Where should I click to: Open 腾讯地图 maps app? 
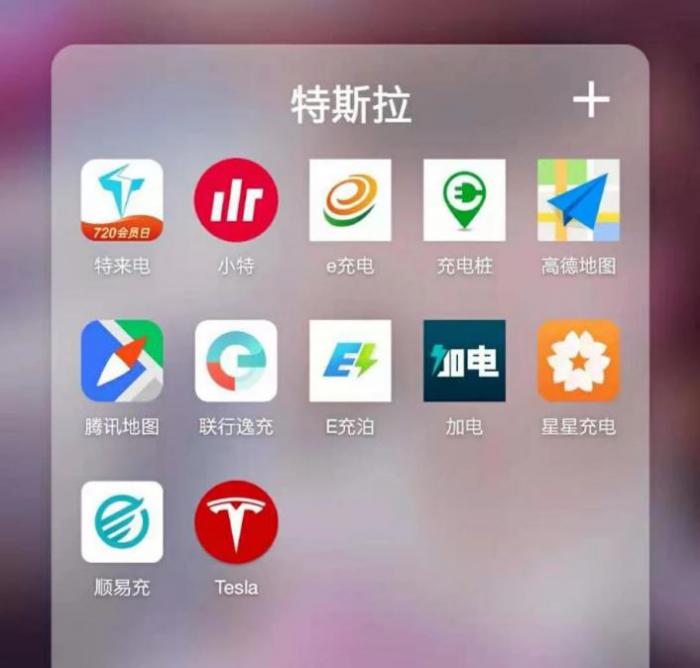tap(122, 361)
